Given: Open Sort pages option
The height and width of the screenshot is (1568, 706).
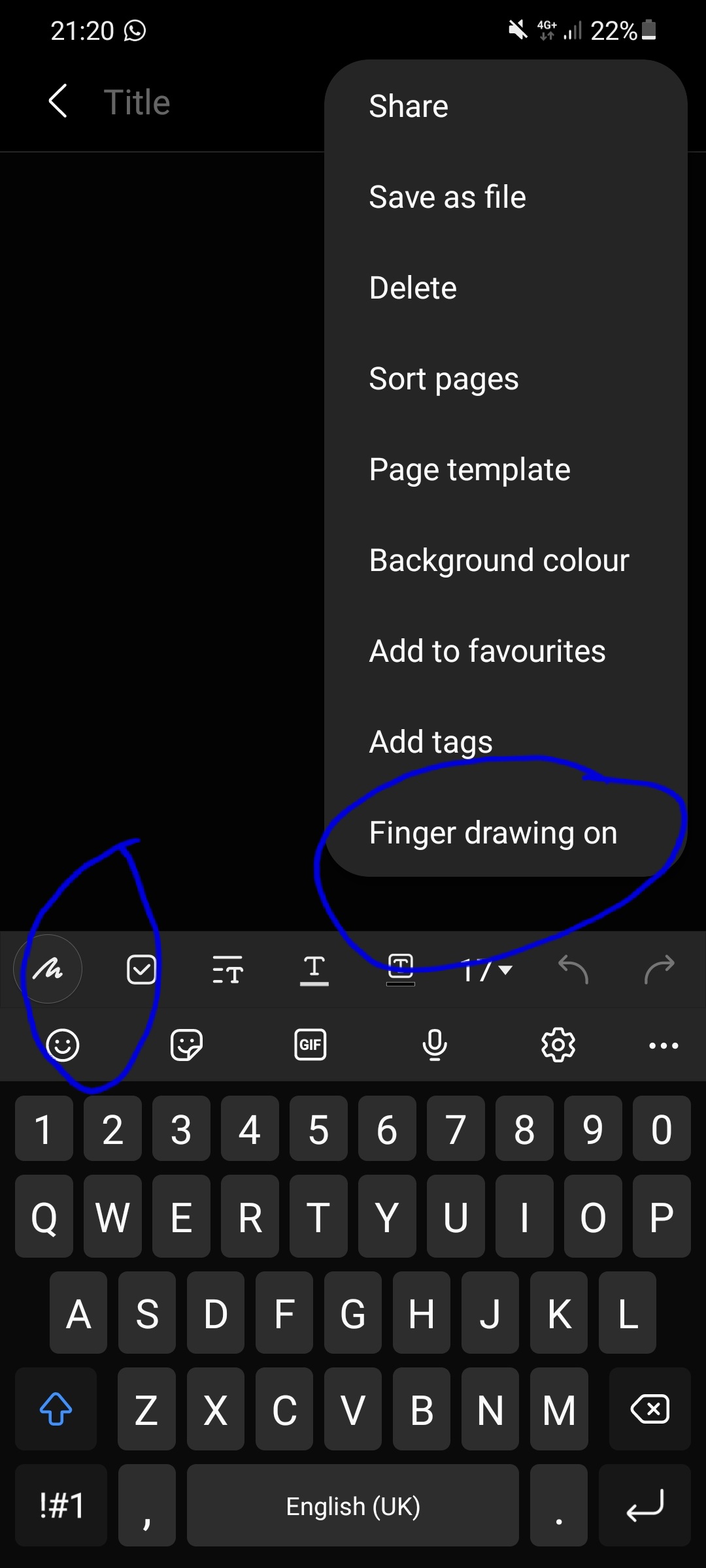Looking at the screenshot, I should (443, 378).
